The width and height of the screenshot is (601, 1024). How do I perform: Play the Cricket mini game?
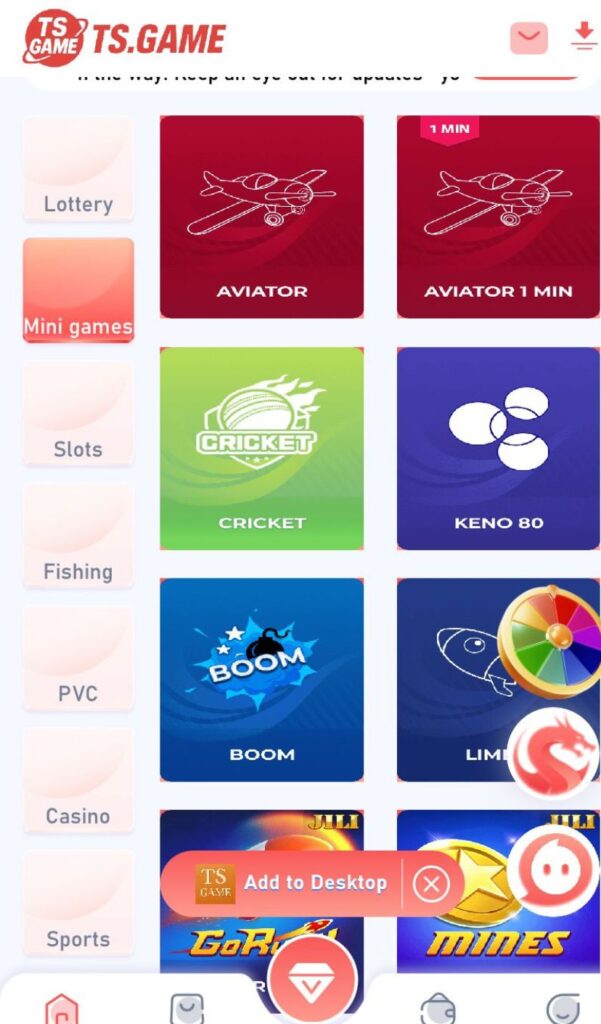click(x=262, y=448)
